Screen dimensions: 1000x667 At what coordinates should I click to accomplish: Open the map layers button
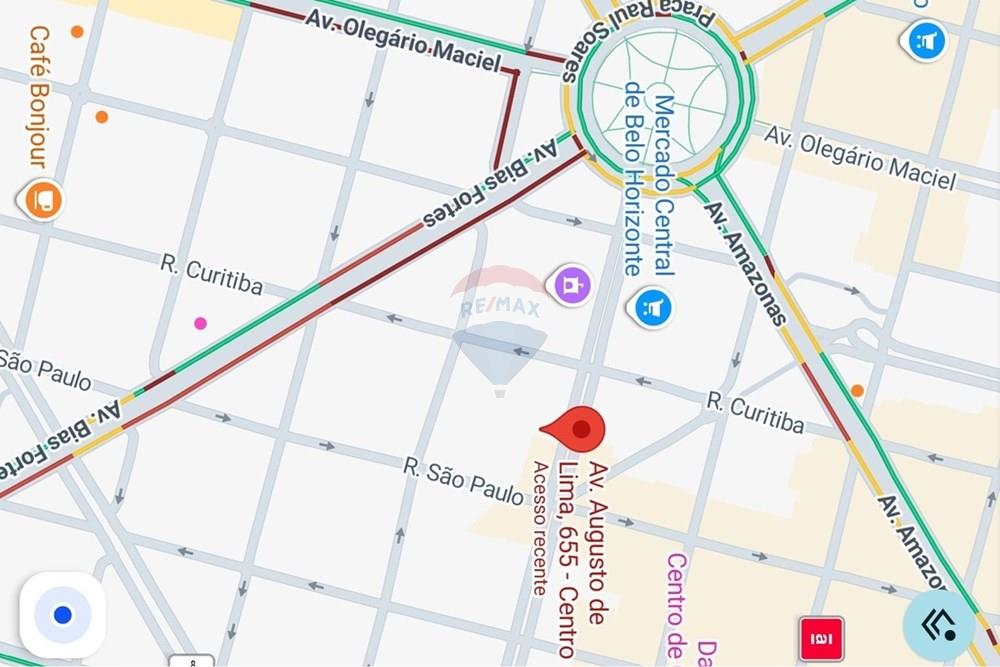tap(938, 625)
